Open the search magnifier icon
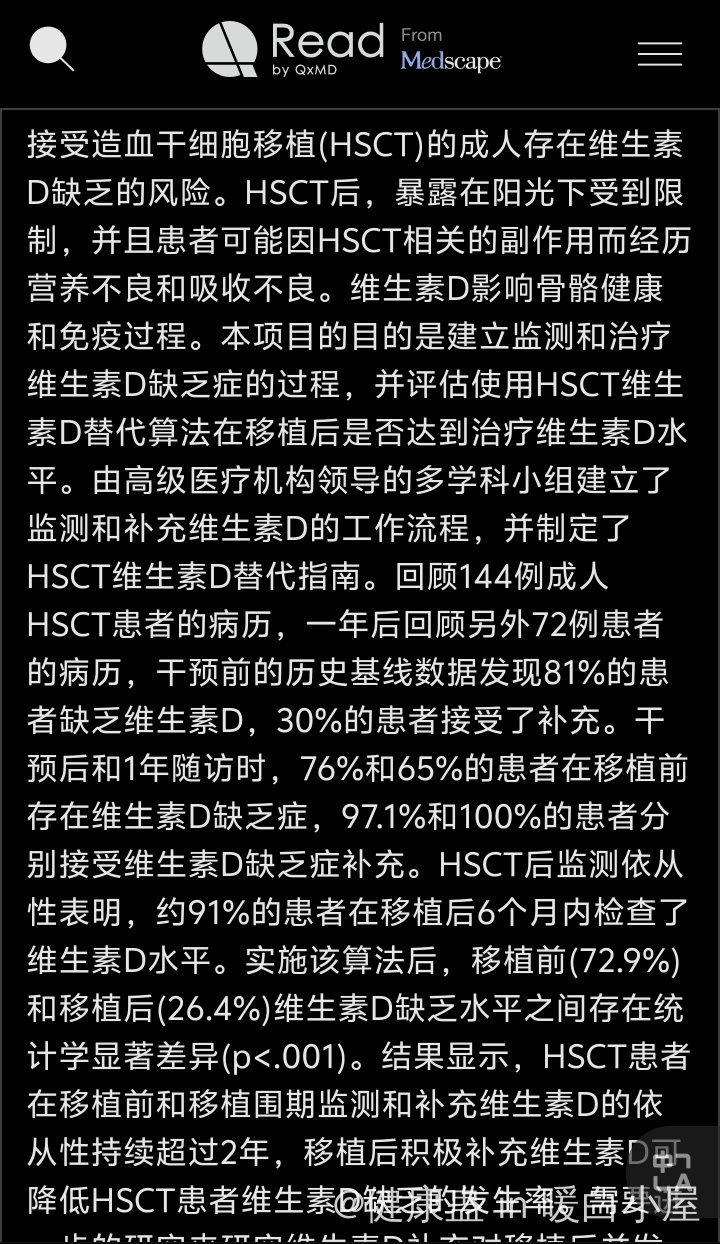 [x=51, y=49]
